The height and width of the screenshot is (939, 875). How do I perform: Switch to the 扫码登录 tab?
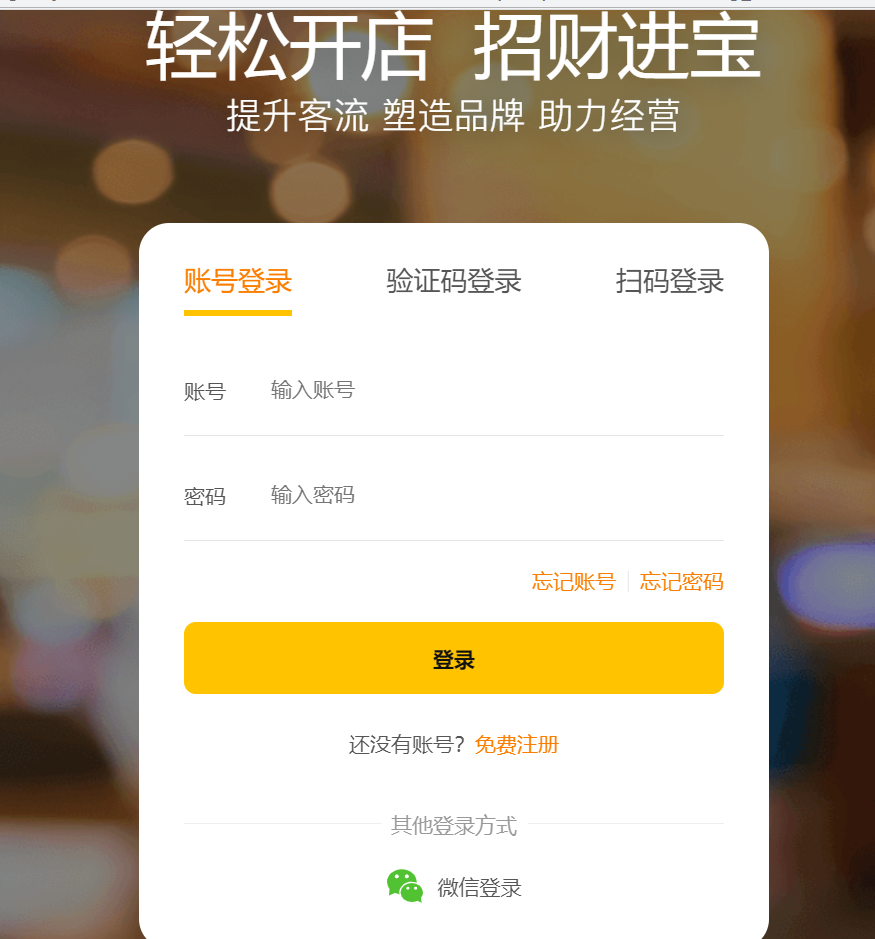tap(669, 282)
